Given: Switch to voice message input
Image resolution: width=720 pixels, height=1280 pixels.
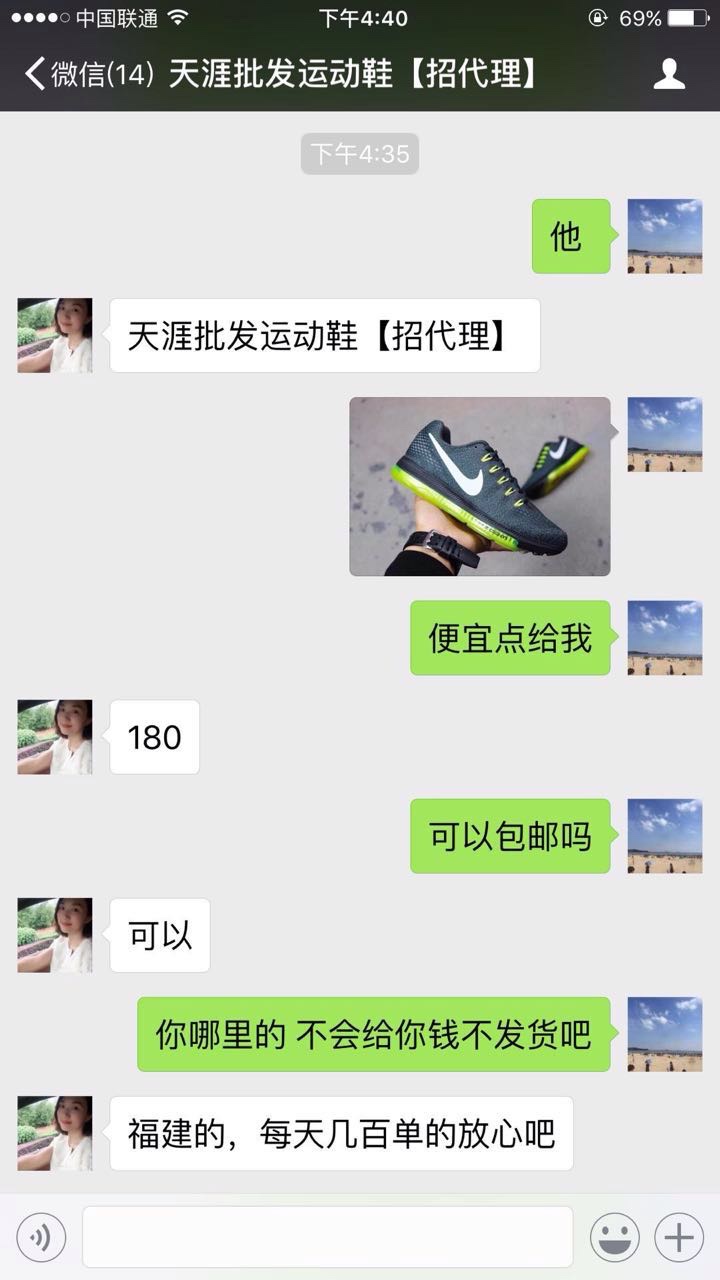Looking at the screenshot, I should [41, 1237].
